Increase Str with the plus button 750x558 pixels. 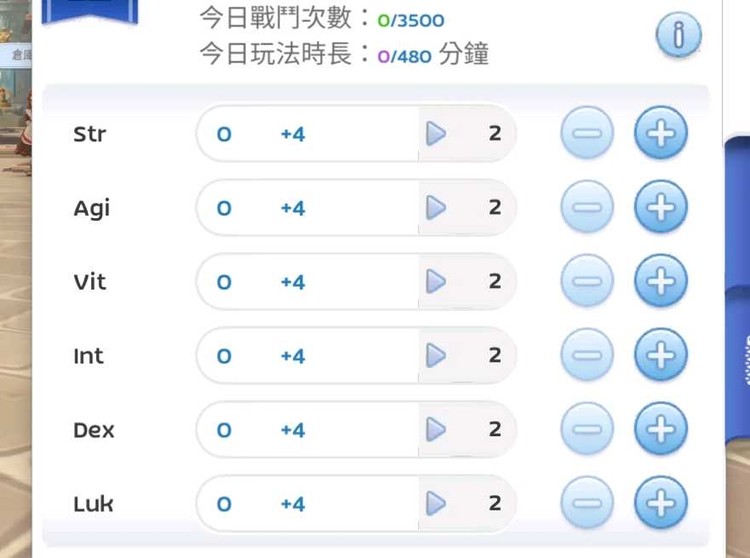661,133
